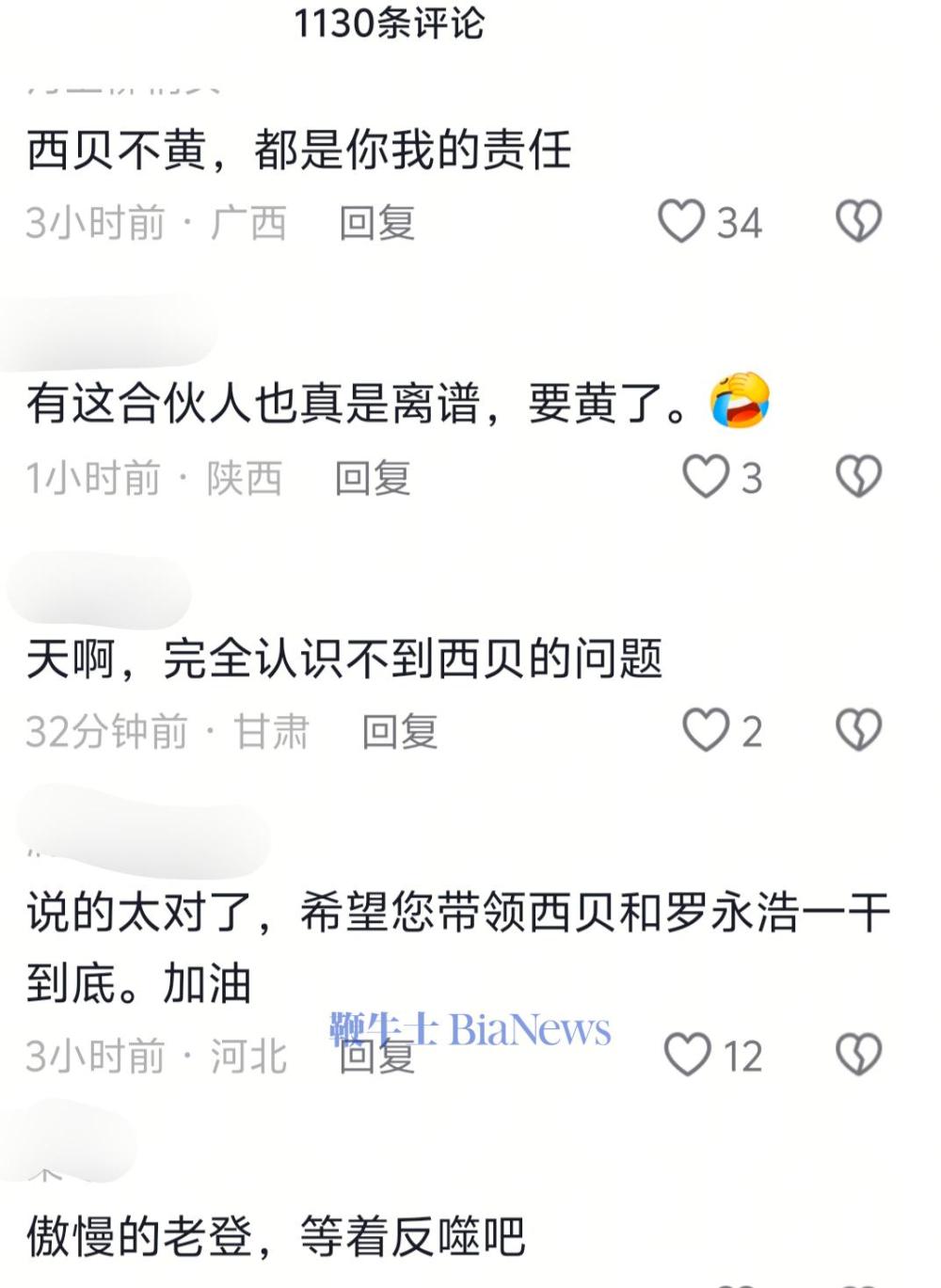Dislike the Guangxi comment with 34 likes
The image size is (941, 1288).
pyautogui.click(x=858, y=222)
